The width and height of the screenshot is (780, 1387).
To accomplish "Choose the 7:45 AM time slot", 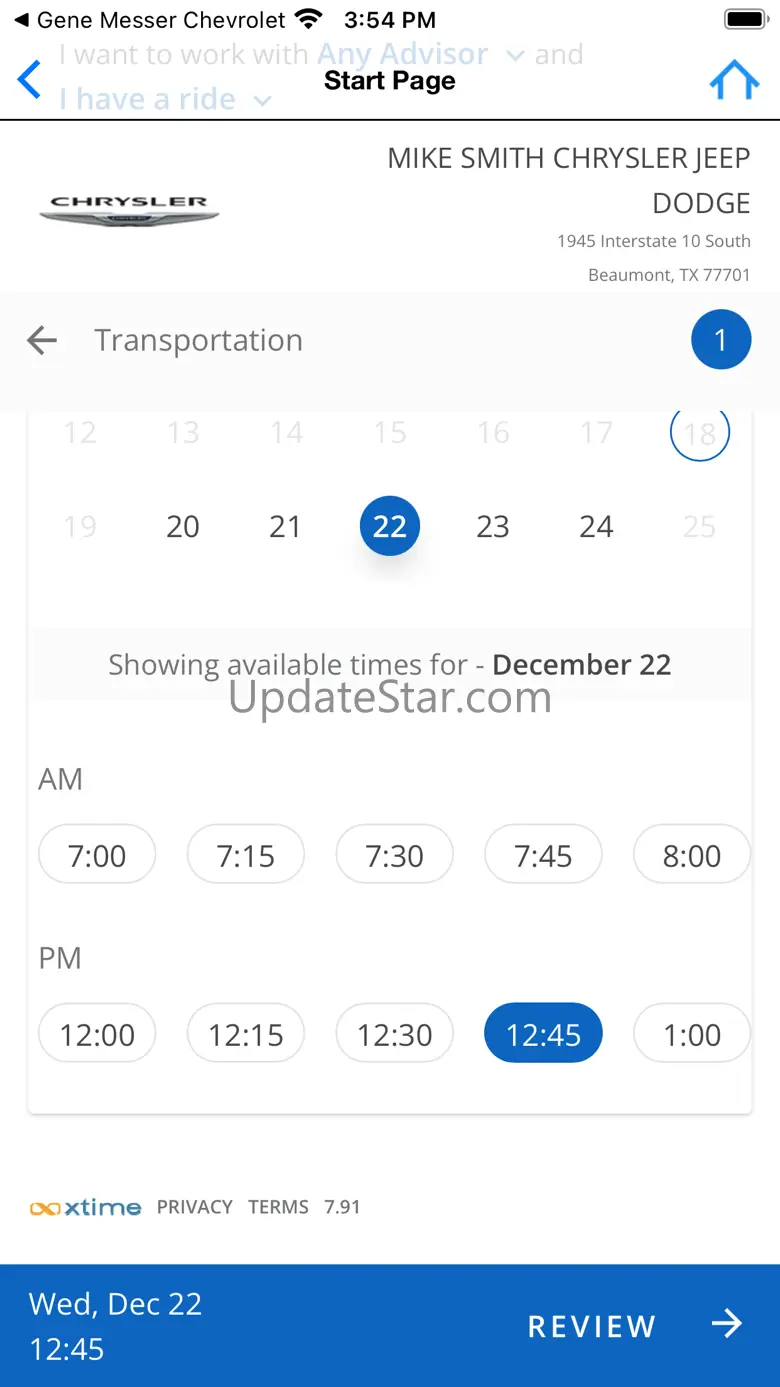I will click(543, 856).
